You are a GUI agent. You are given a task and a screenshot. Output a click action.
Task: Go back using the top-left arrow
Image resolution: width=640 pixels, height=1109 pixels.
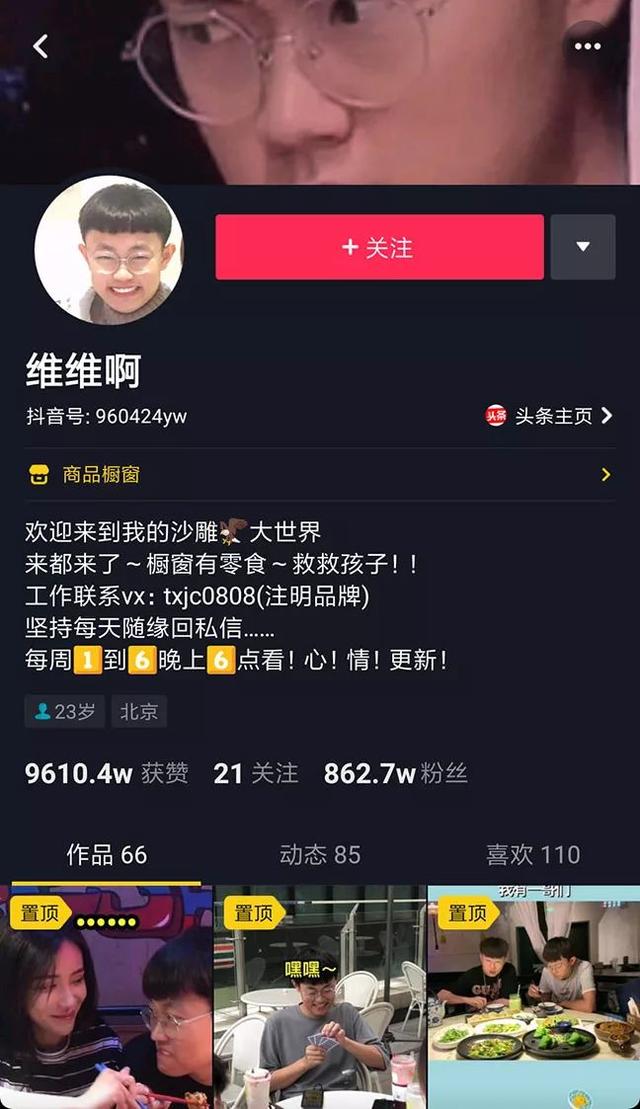click(x=41, y=46)
